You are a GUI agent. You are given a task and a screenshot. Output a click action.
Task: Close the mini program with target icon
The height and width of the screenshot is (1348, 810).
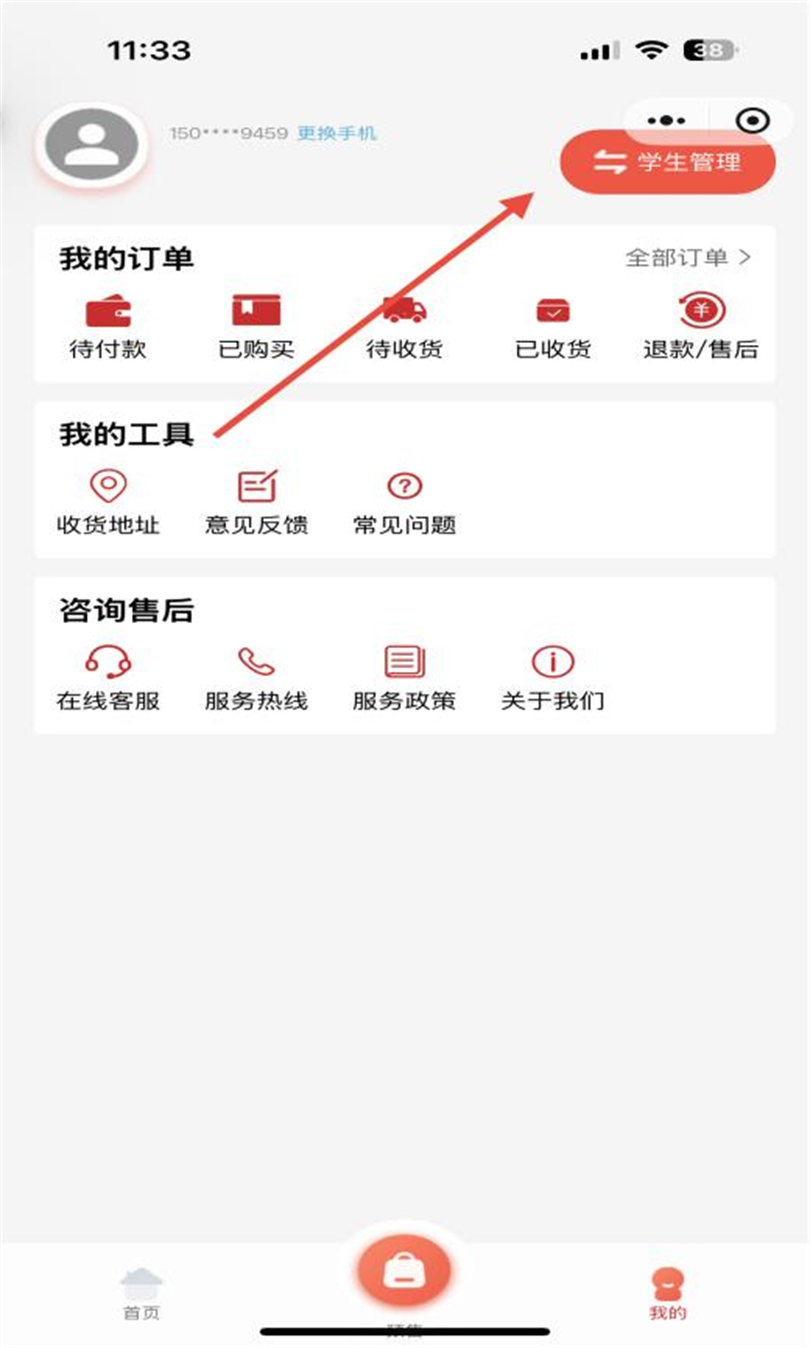click(x=752, y=121)
